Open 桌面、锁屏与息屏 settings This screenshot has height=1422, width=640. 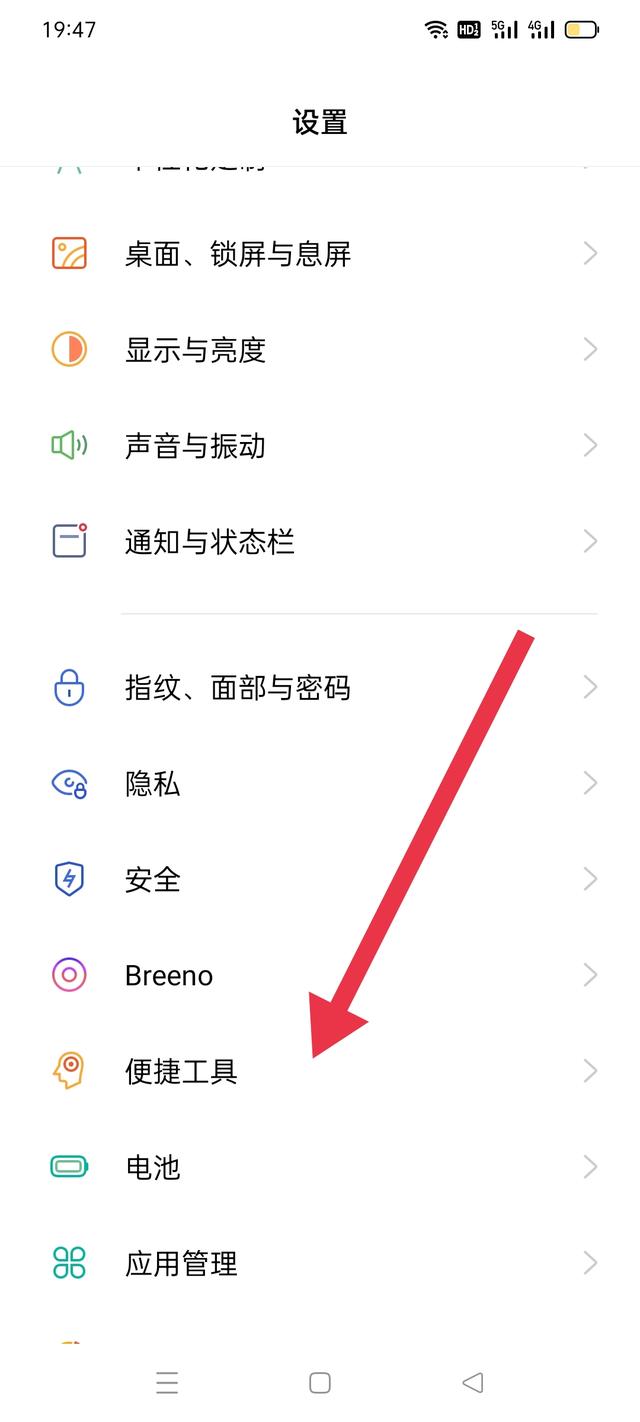(x=320, y=254)
